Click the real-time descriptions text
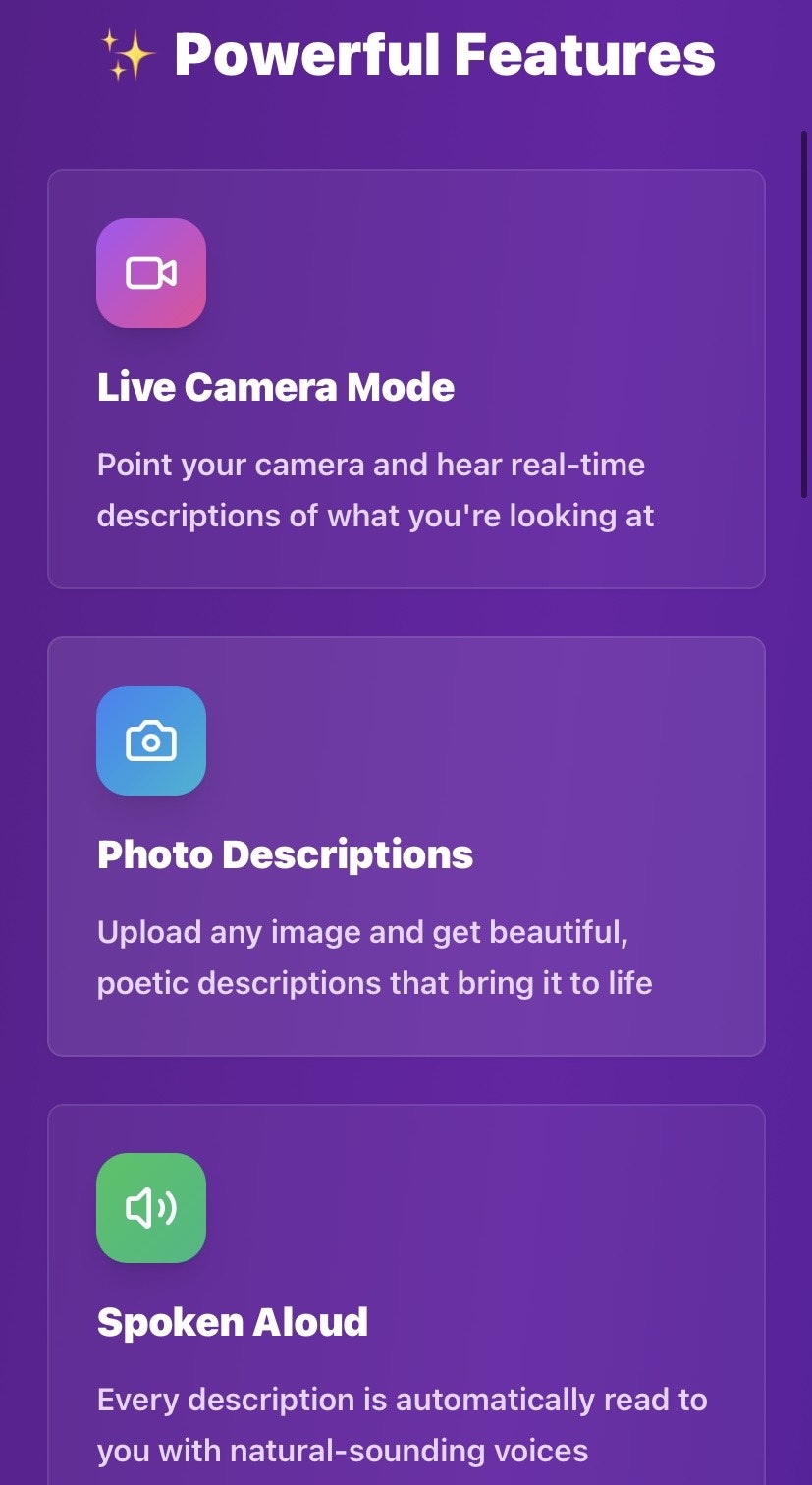This screenshot has height=1485, width=812. (x=371, y=489)
